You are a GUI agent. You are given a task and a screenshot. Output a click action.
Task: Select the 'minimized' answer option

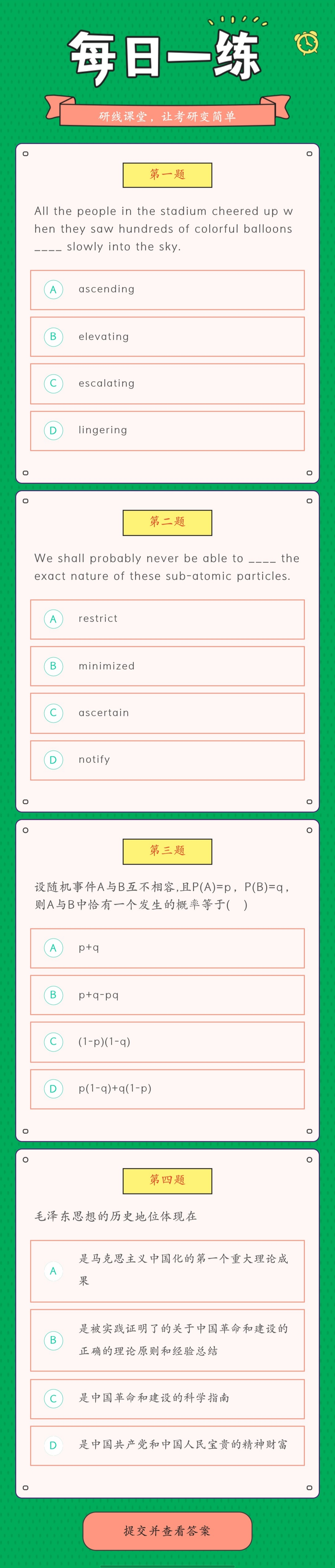point(167,666)
